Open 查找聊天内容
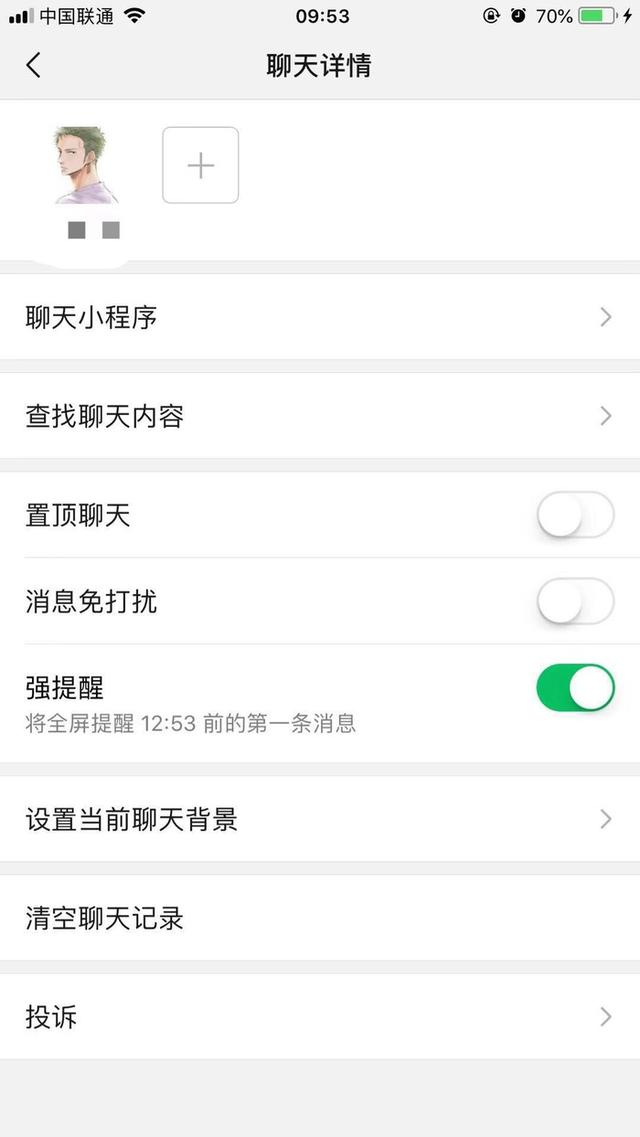This screenshot has height=1137, width=640. tap(320, 416)
